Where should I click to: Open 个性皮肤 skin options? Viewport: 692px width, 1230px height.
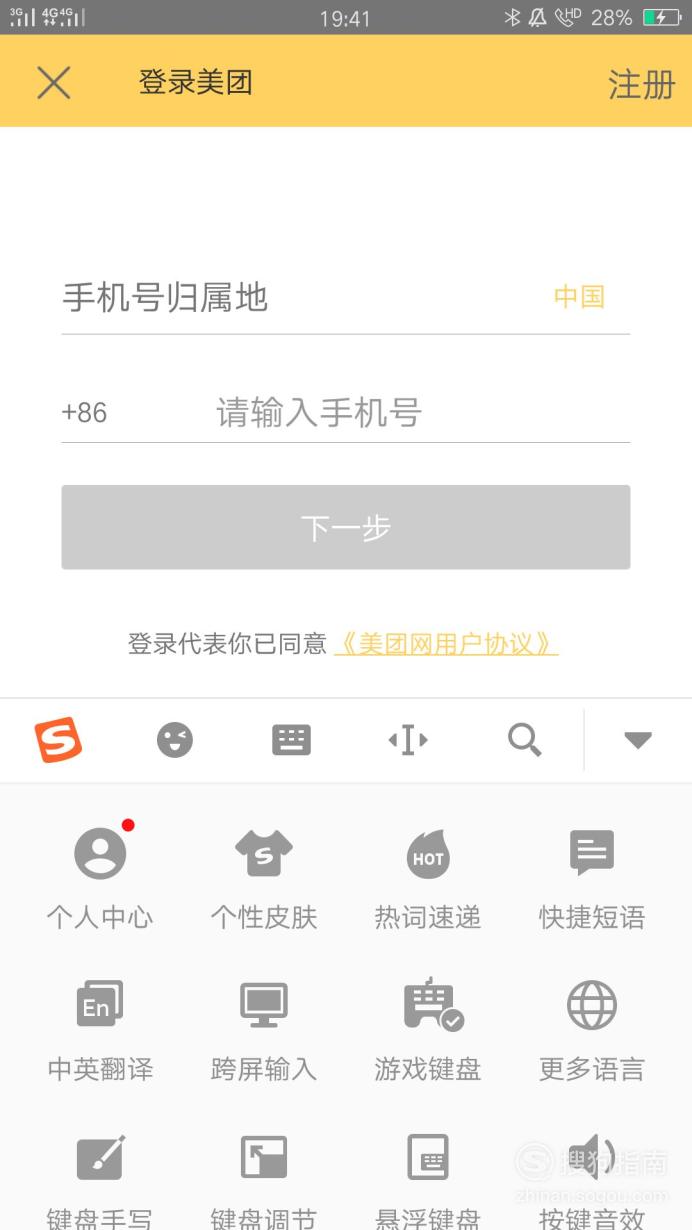coord(264,878)
